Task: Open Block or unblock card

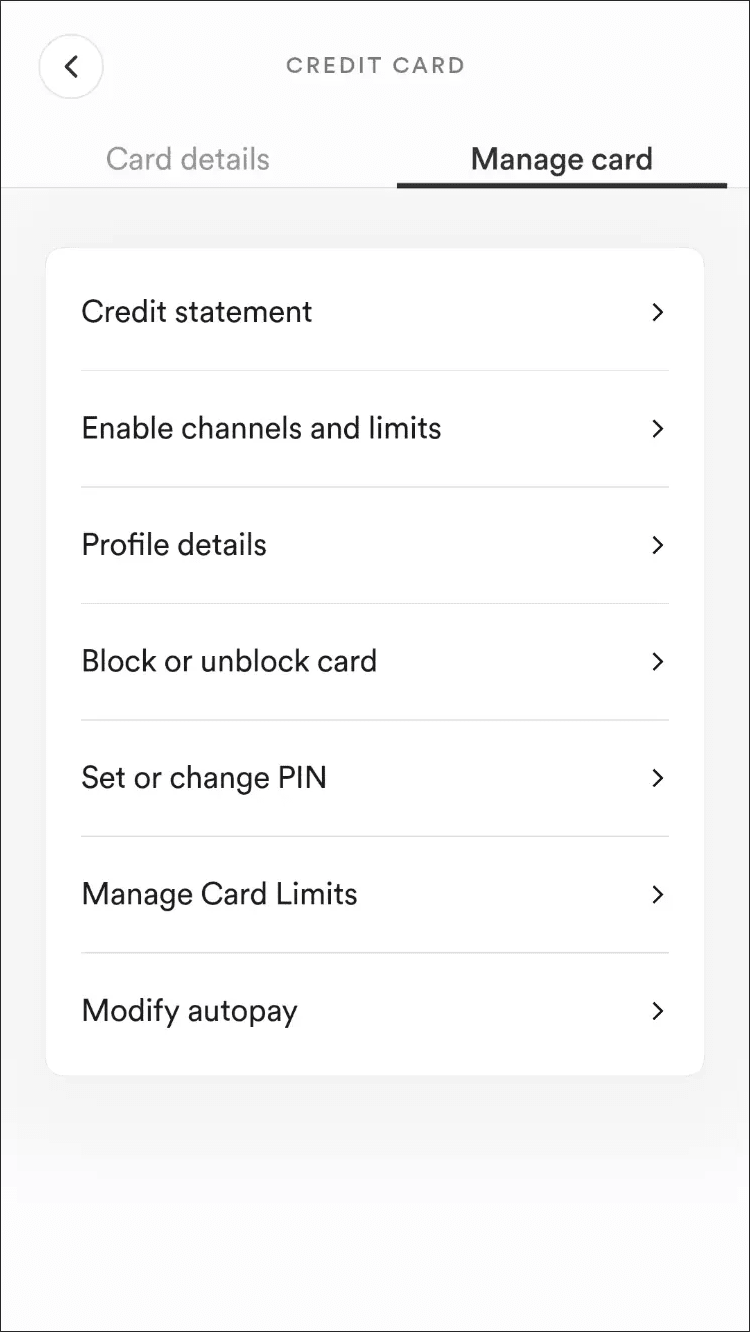Action: coord(375,662)
